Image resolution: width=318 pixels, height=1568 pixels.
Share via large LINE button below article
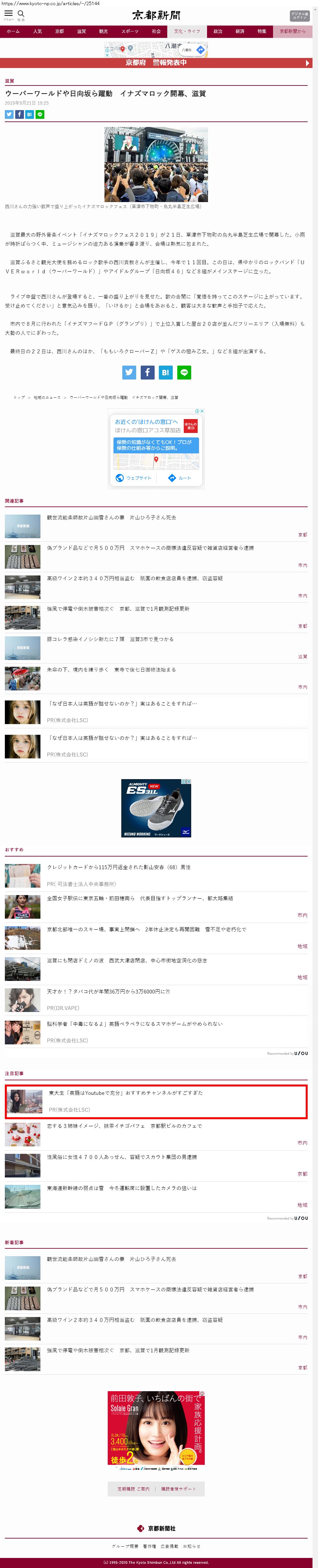pos(184,372)
